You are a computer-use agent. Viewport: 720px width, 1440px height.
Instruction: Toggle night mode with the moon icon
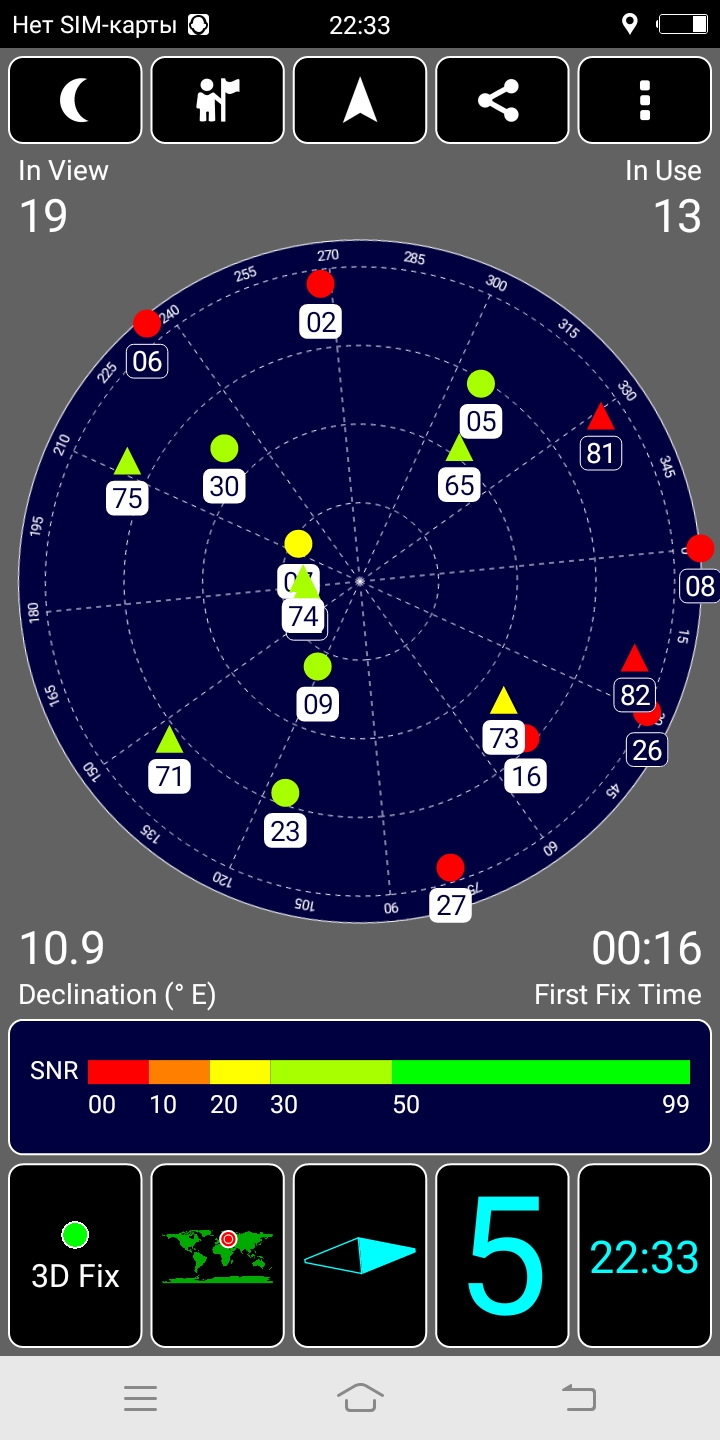[75, 100]
